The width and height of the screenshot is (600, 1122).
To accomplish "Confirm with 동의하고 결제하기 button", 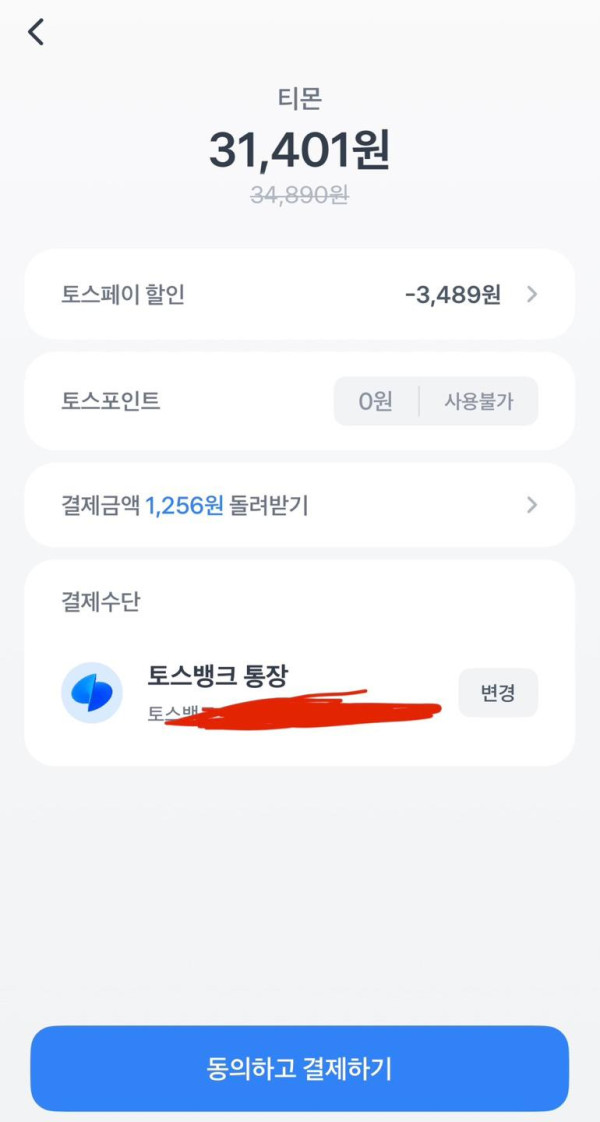I will (299, 1069).
